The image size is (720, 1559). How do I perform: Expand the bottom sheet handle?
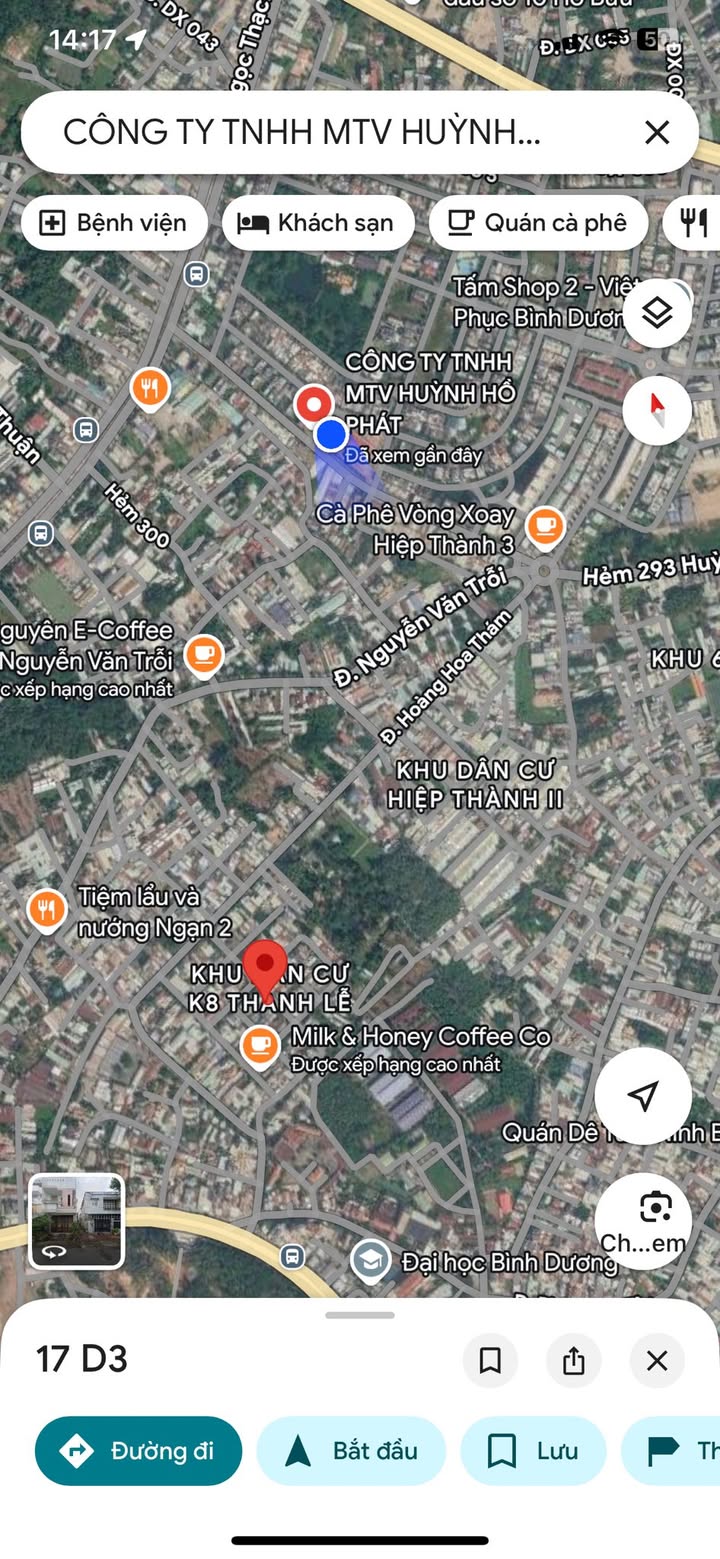360,1315
